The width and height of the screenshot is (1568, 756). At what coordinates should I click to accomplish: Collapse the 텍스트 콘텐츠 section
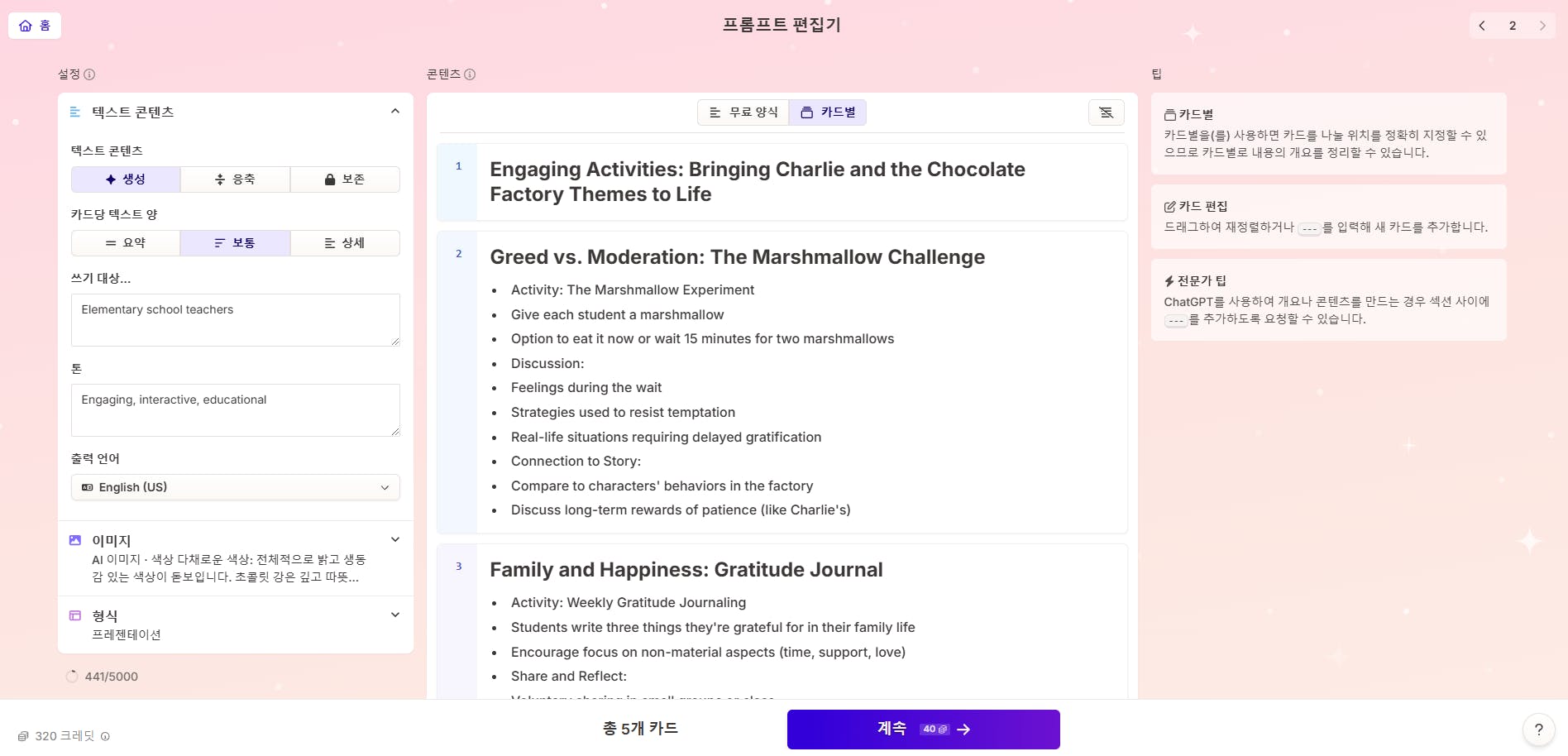tap(395, 112)
